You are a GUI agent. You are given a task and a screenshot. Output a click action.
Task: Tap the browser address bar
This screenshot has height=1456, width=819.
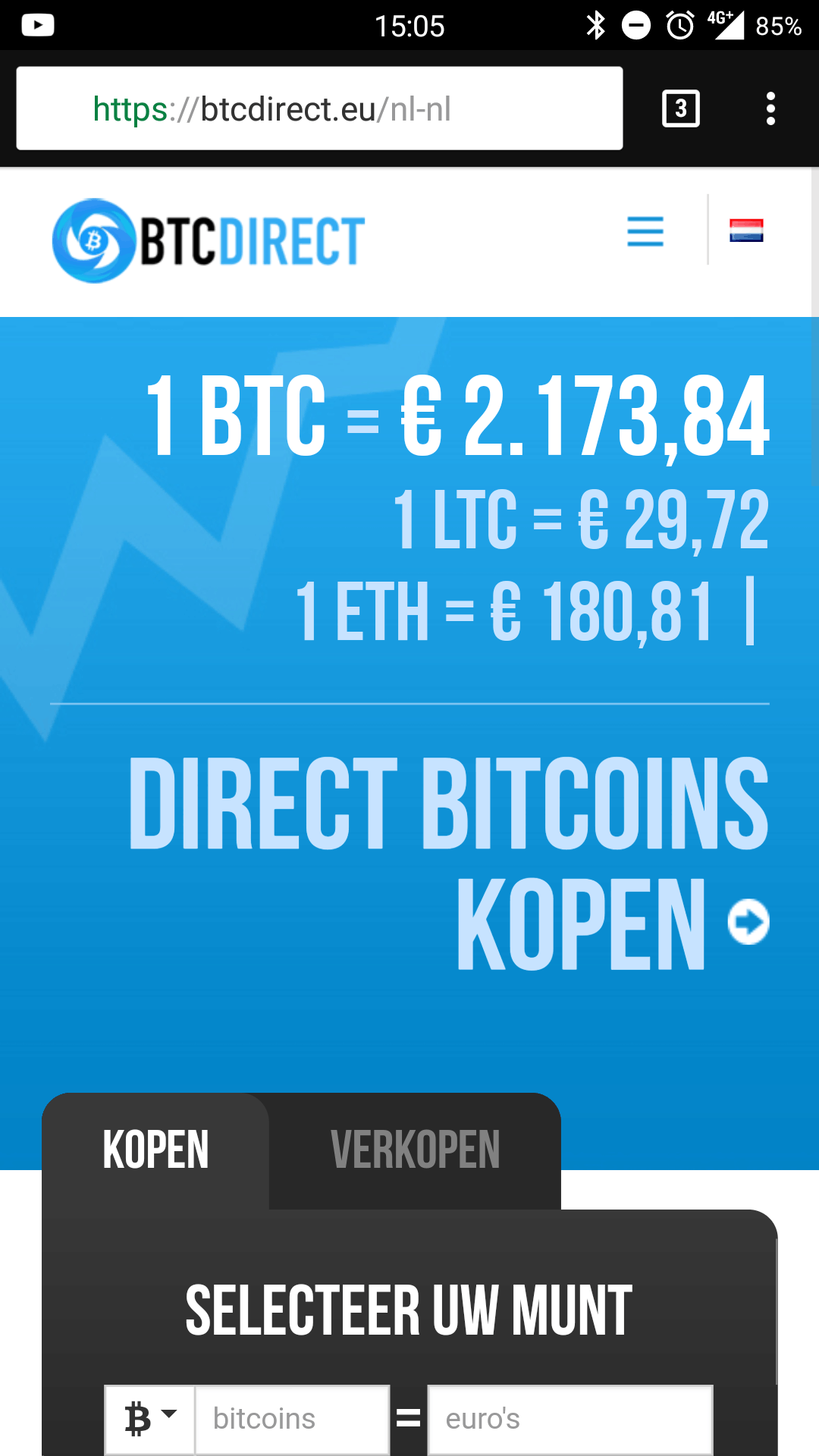(318, 108)
